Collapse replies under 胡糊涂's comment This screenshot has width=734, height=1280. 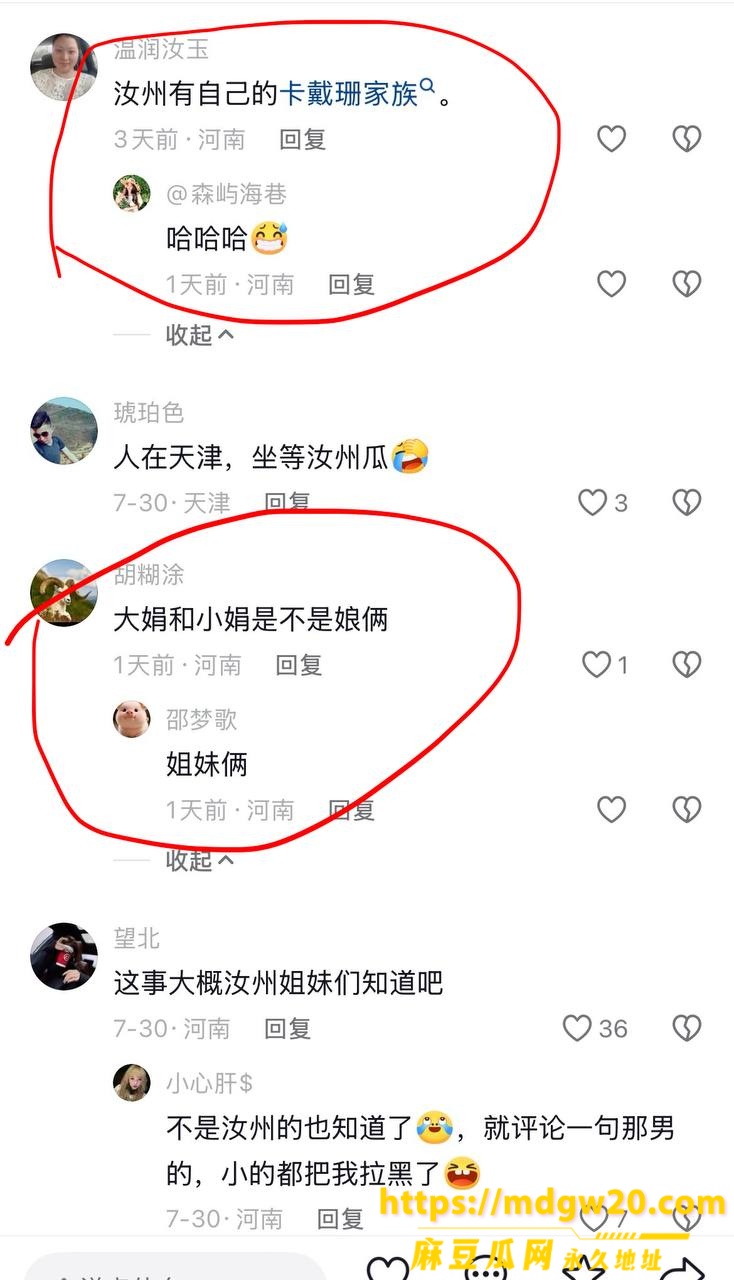click(x=200, y=859)
